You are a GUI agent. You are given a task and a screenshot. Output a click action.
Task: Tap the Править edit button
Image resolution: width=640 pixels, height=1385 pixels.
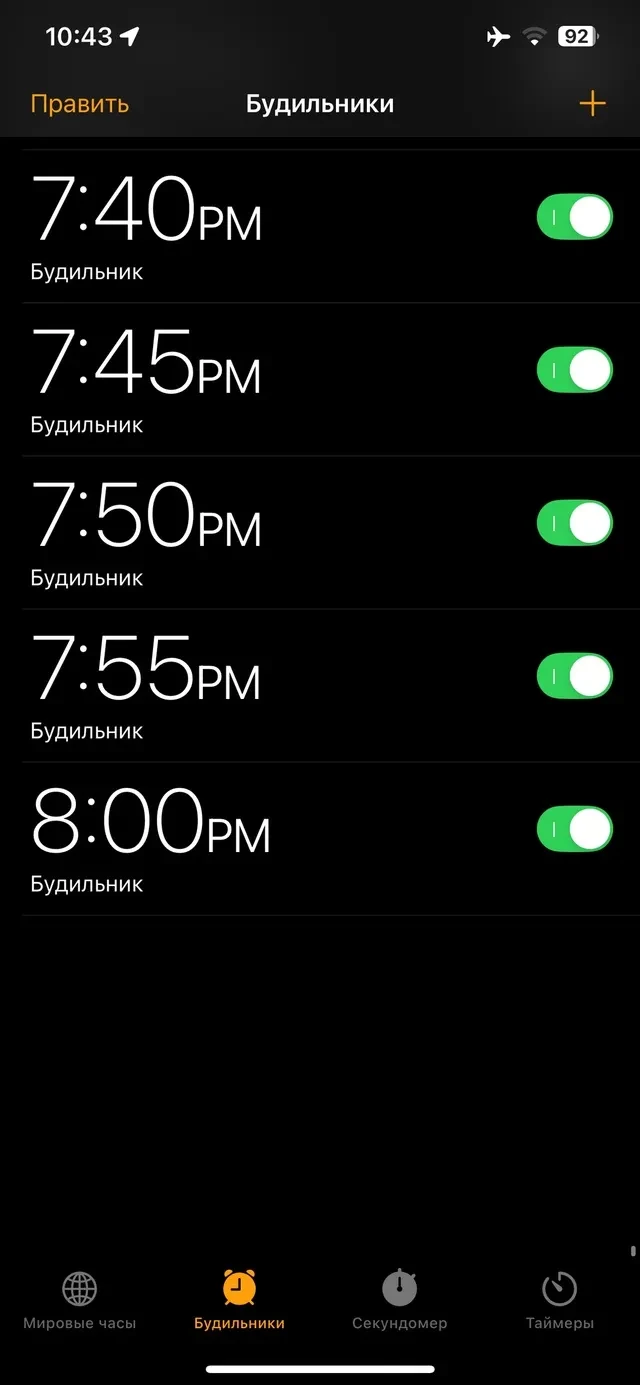coord(80,104)
